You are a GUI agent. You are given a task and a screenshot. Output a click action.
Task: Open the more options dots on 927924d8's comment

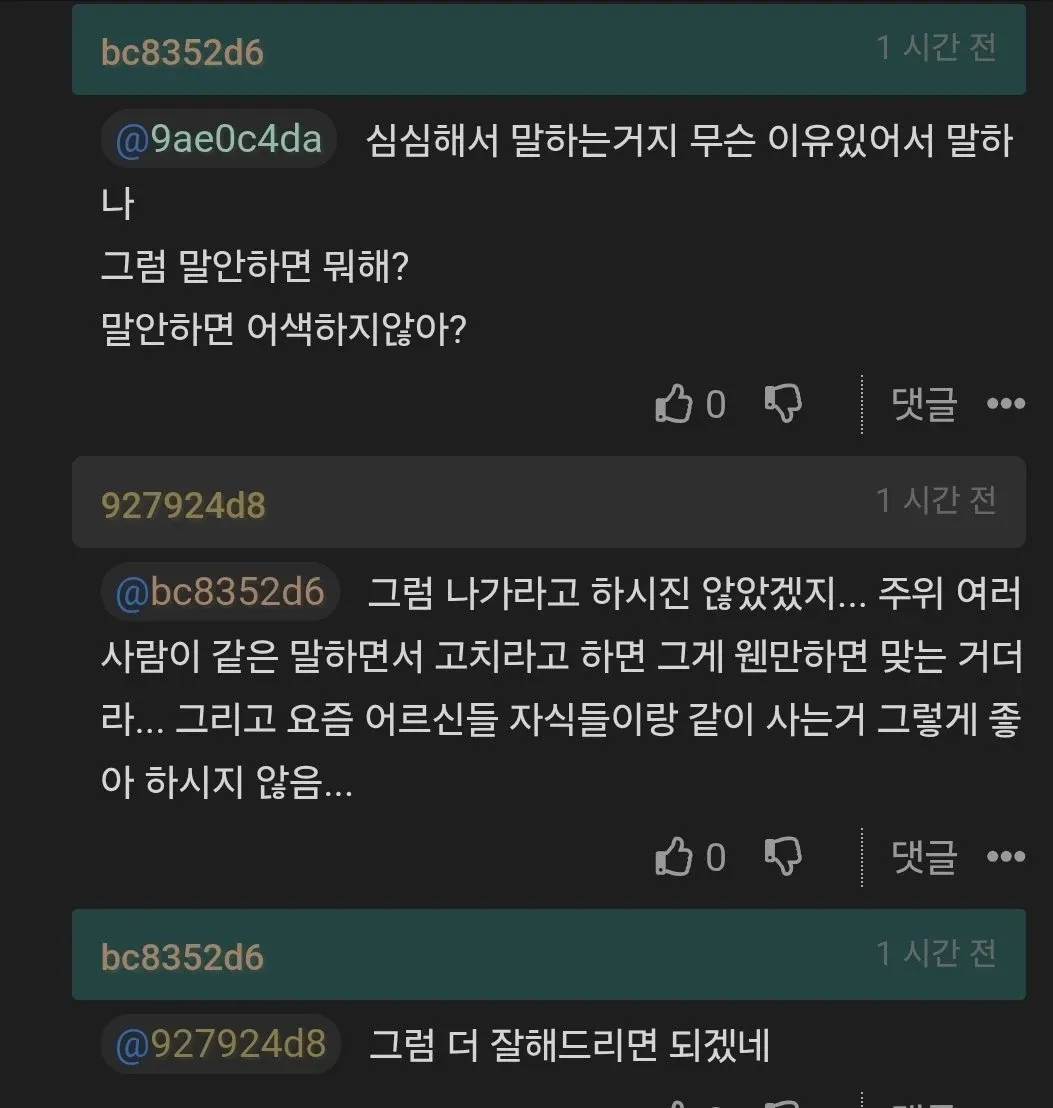click(x=1006, y=856)
